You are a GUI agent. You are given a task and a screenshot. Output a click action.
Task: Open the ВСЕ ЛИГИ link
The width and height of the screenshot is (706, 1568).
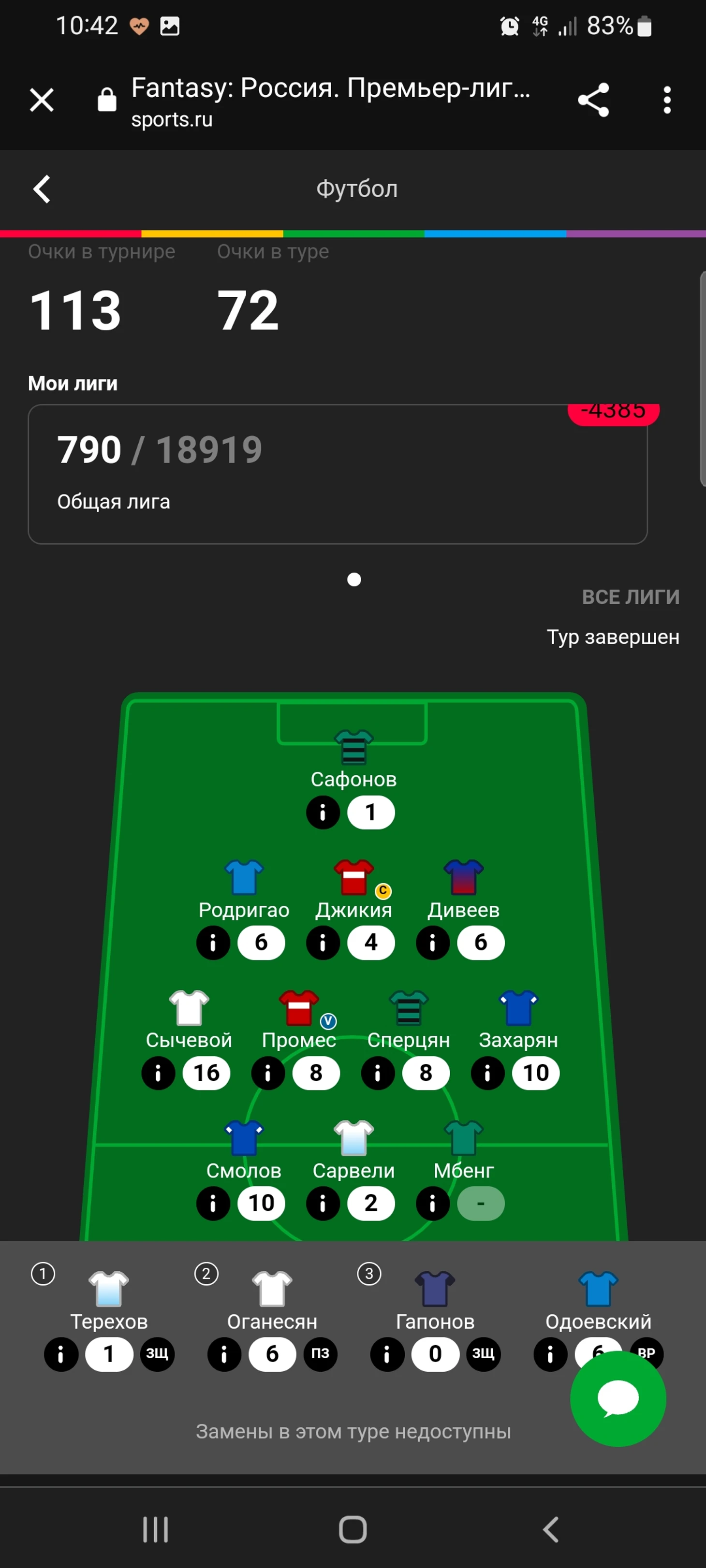tap(630, 597)
